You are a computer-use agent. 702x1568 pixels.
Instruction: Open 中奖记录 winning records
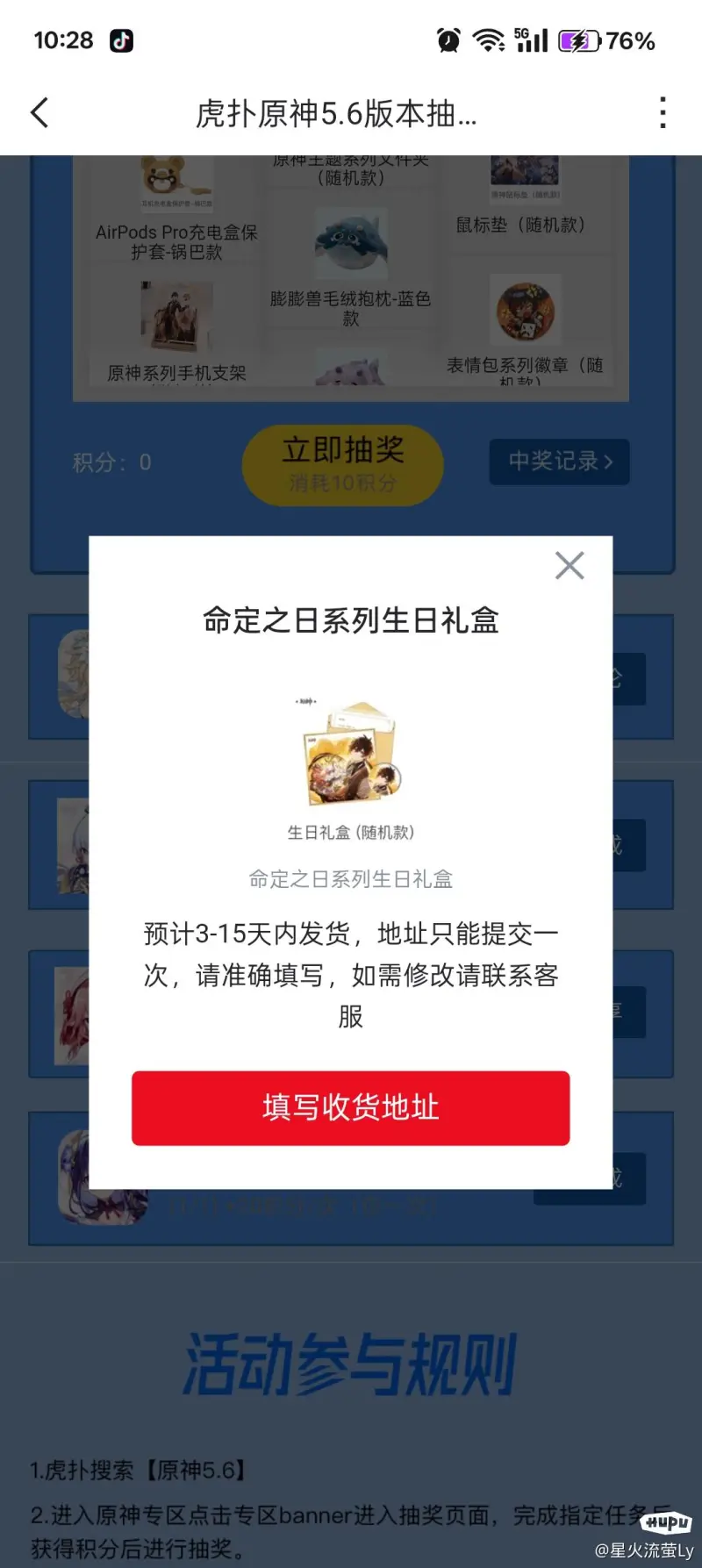[x=559, y=462]
